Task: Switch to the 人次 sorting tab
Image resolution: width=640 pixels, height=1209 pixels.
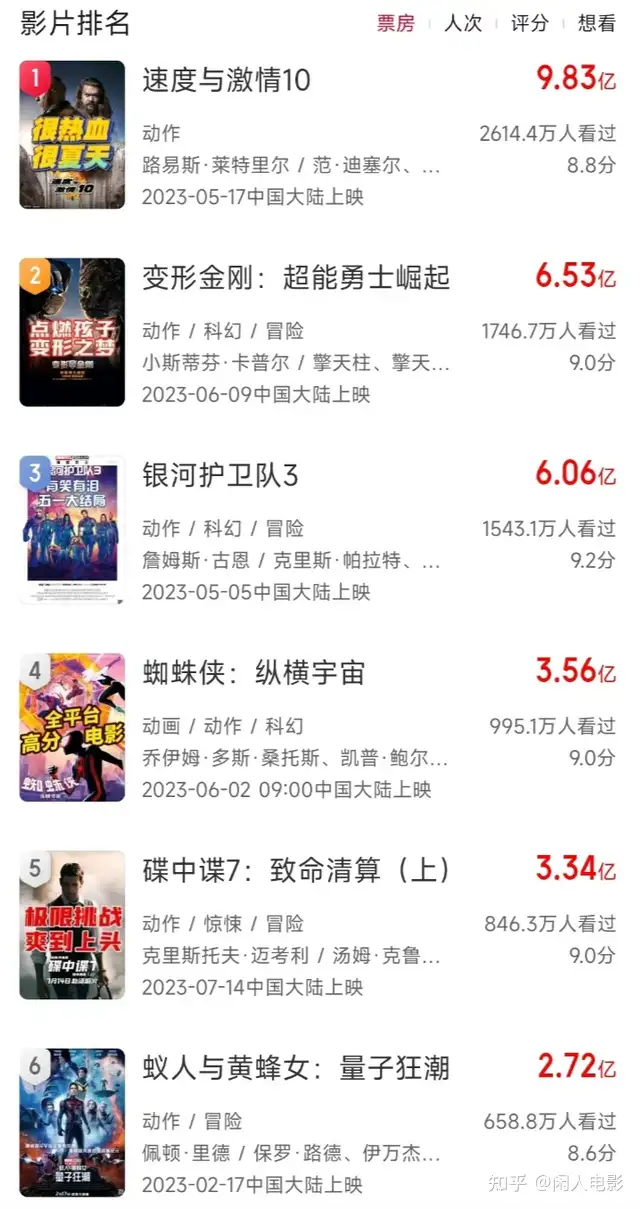Action: (x=463, y=23)
